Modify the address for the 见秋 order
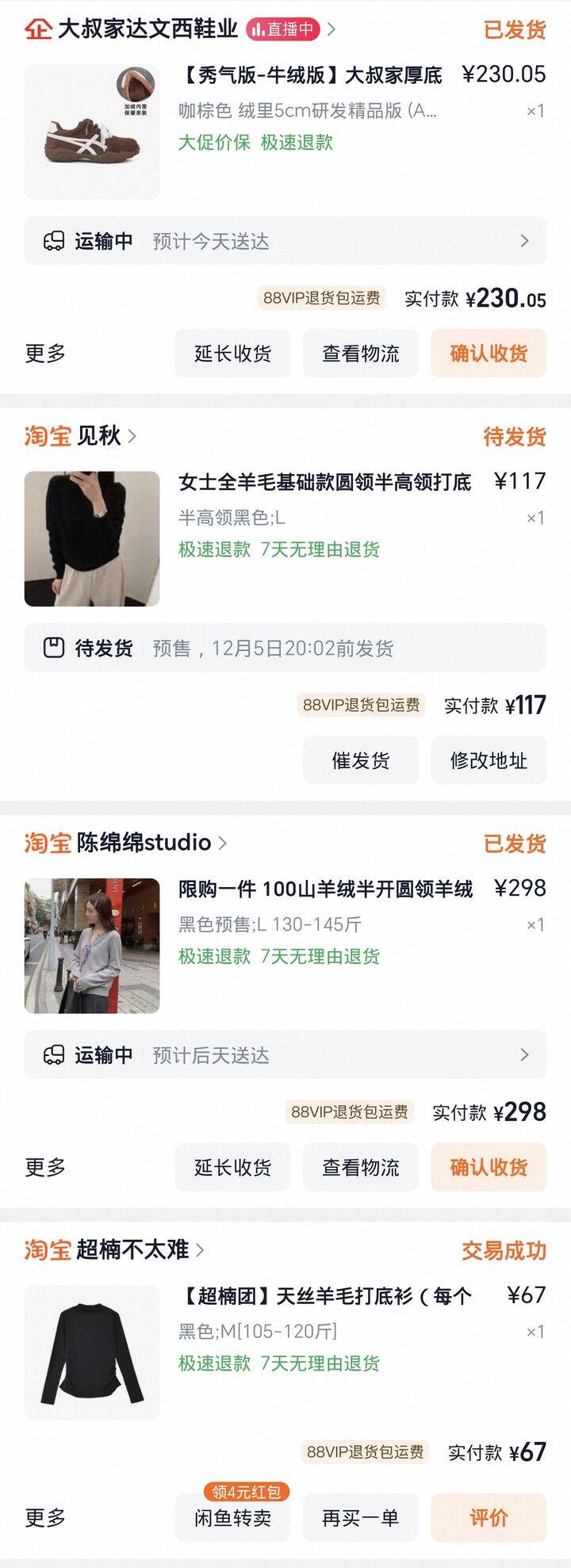This screenshot has height=1568, width=571. 488,761
